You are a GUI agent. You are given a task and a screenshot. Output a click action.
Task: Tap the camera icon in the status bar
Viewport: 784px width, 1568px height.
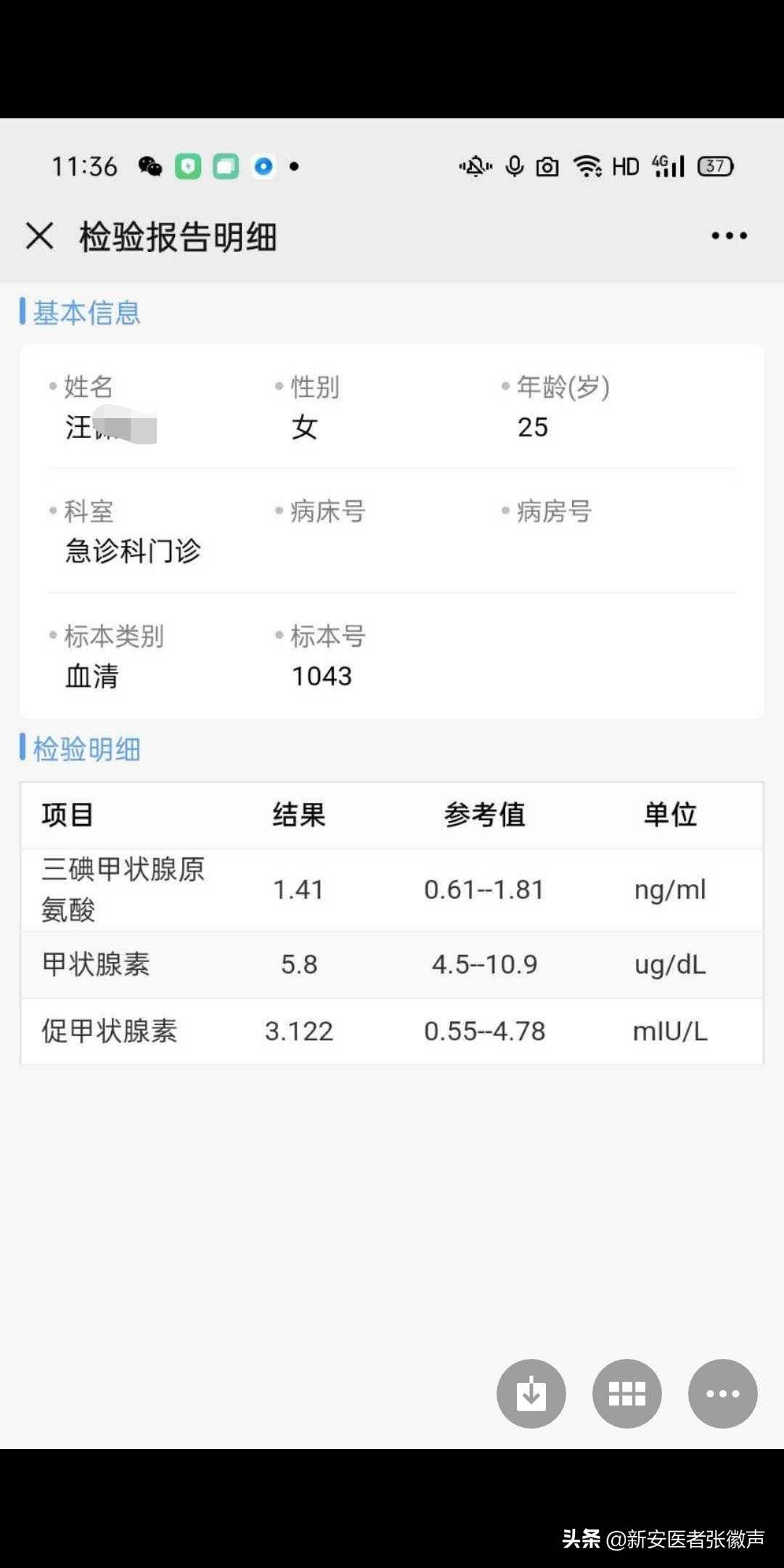[548, 166]
